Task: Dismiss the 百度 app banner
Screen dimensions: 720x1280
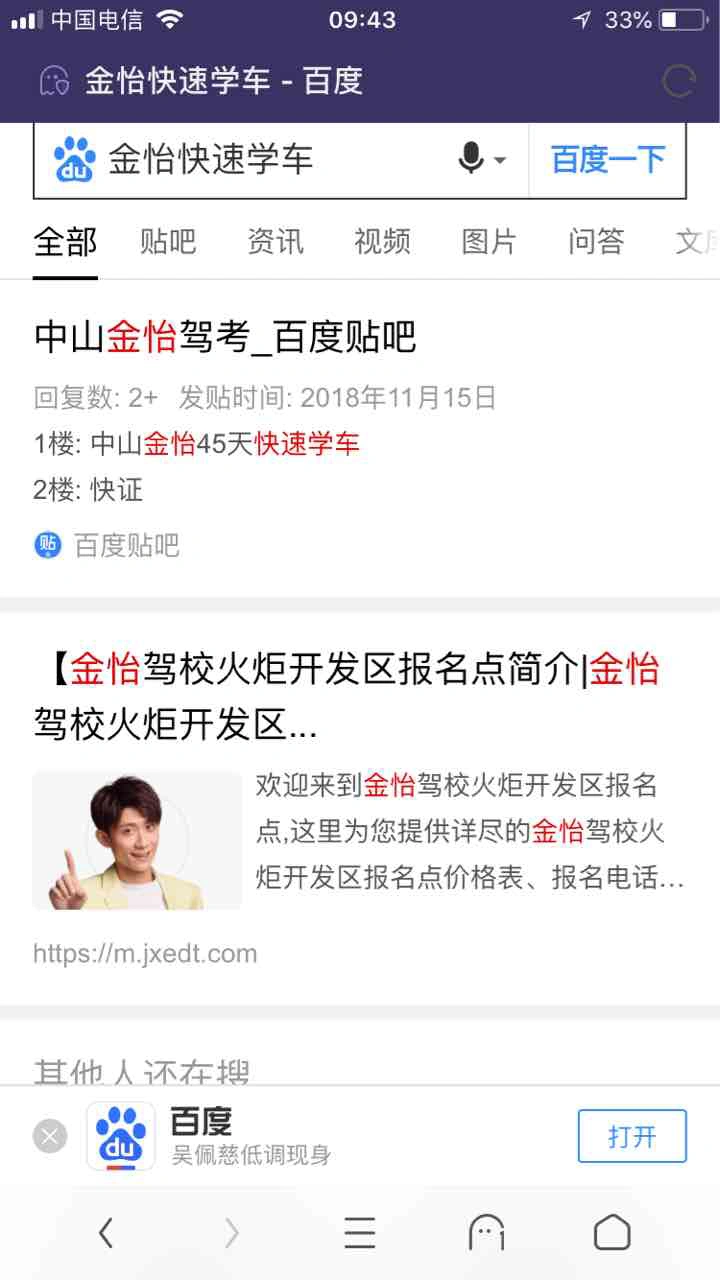Action: pyautogui.click(x=50, y=1136)
